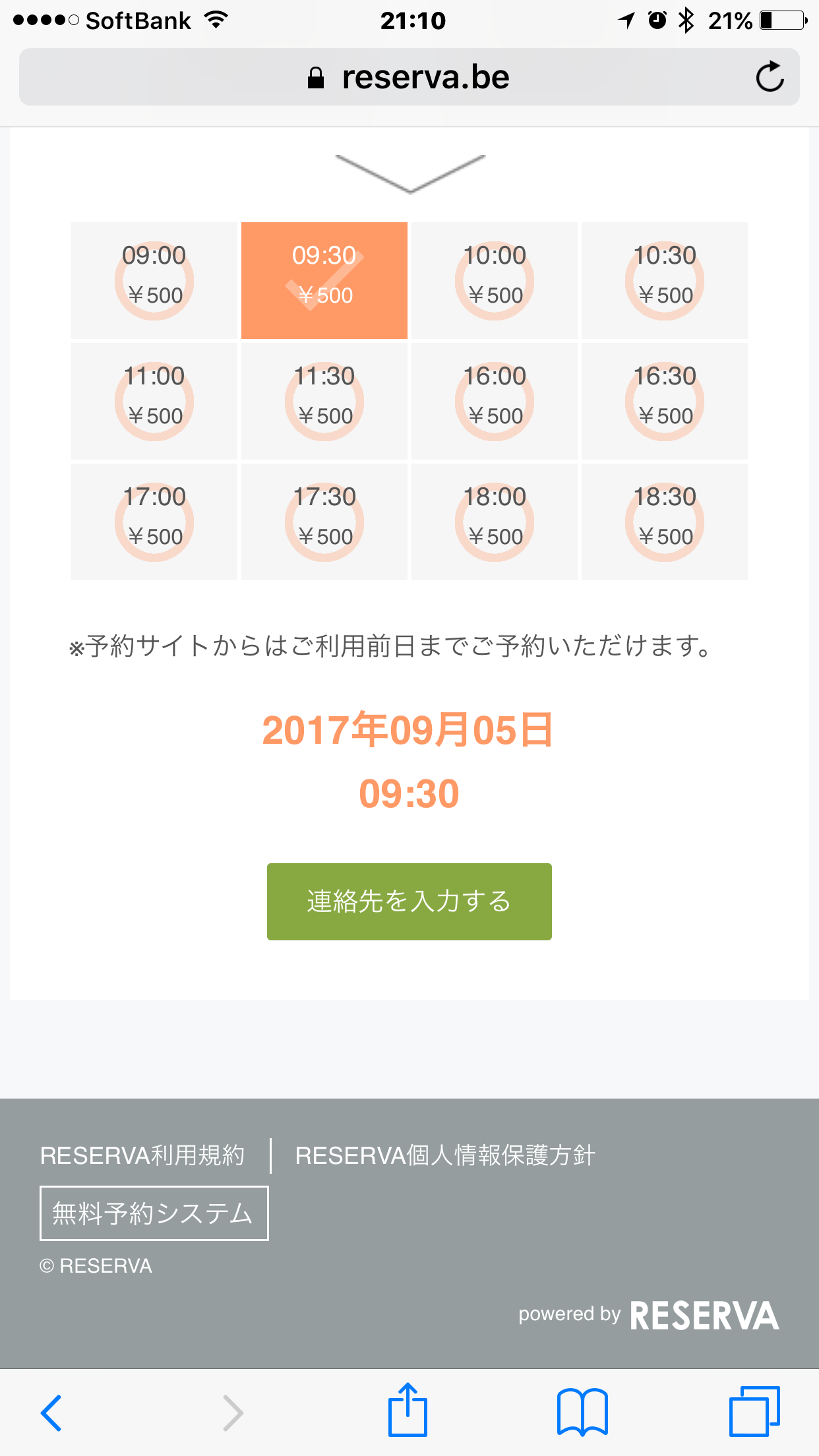This screenshot has width=819, height=1456.
Task: Open the RESERVA利用規約 link
Action: pyautogui.click(x=142, y=1156)
